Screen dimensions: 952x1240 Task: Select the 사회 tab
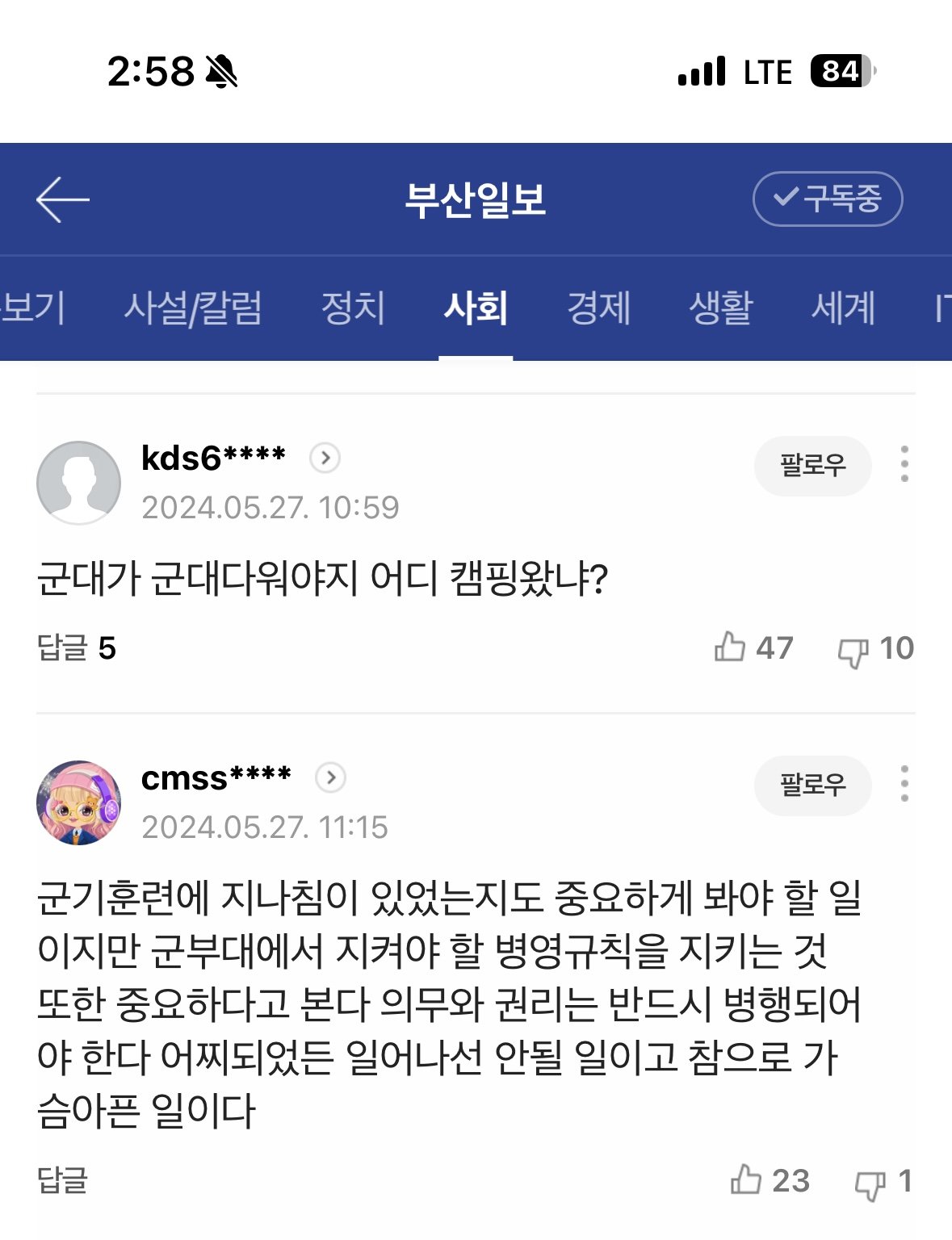[476, 308]
